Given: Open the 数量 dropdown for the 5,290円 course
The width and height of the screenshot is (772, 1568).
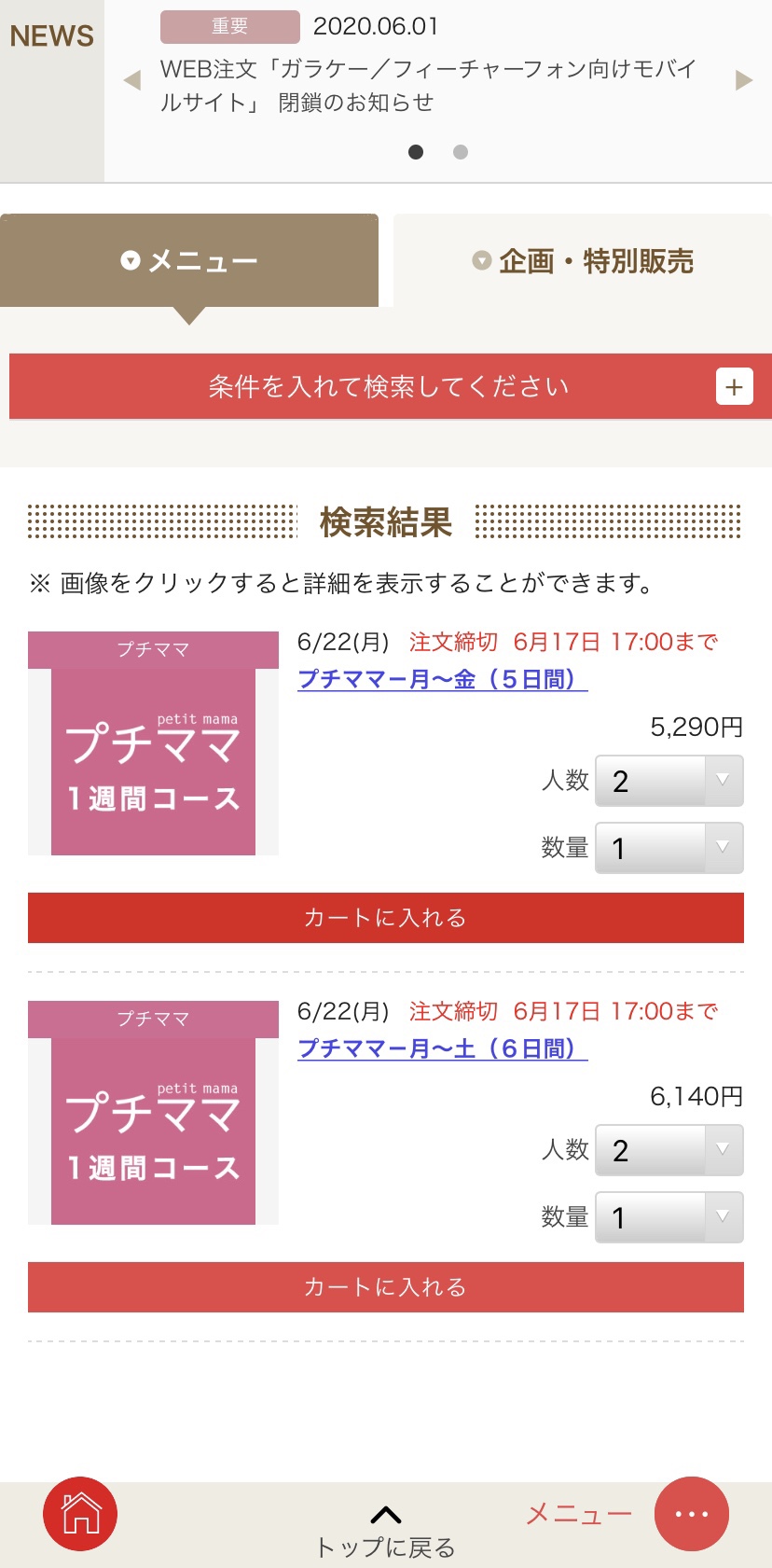Looking at the screenshot, I should click(x=669, y=848).
